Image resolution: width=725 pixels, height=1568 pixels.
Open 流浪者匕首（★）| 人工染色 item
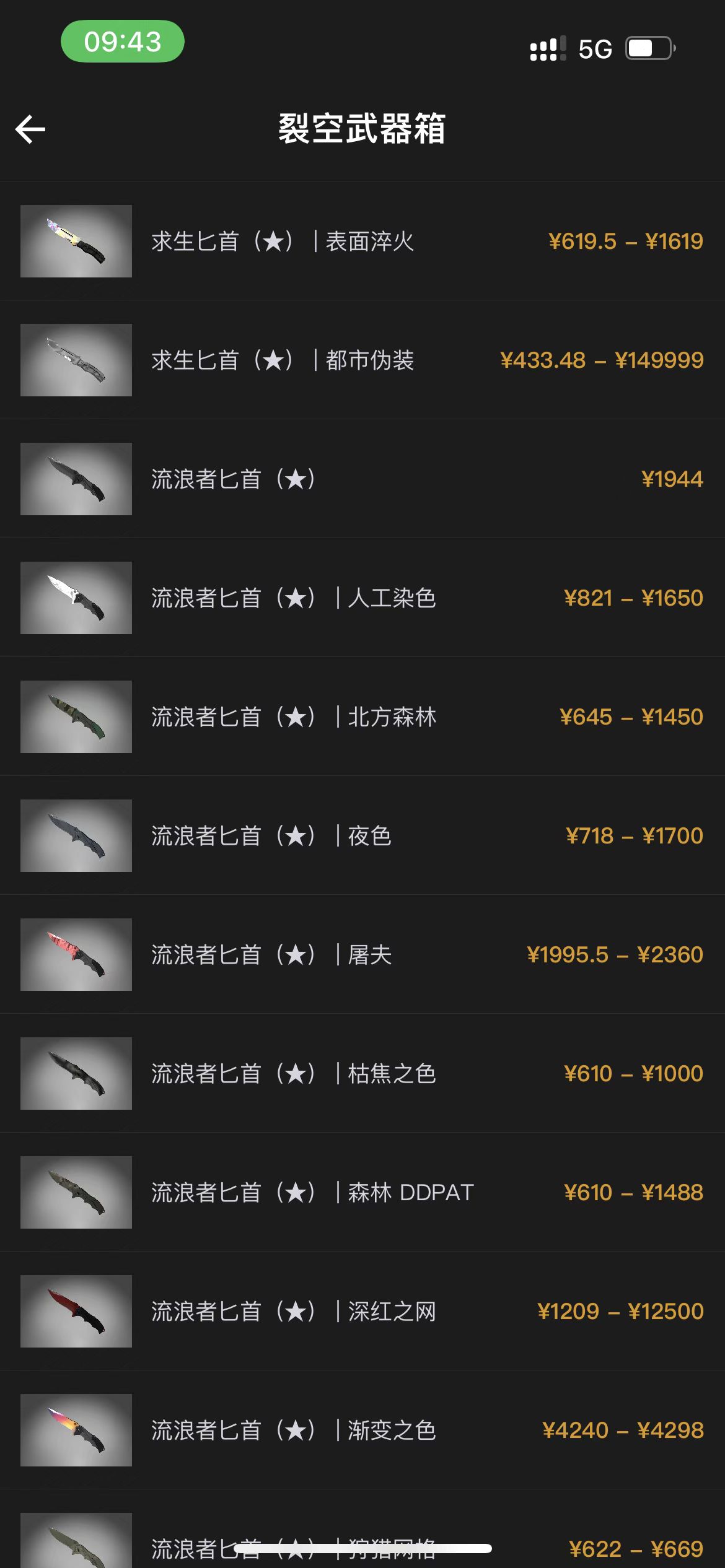point(362,598)
